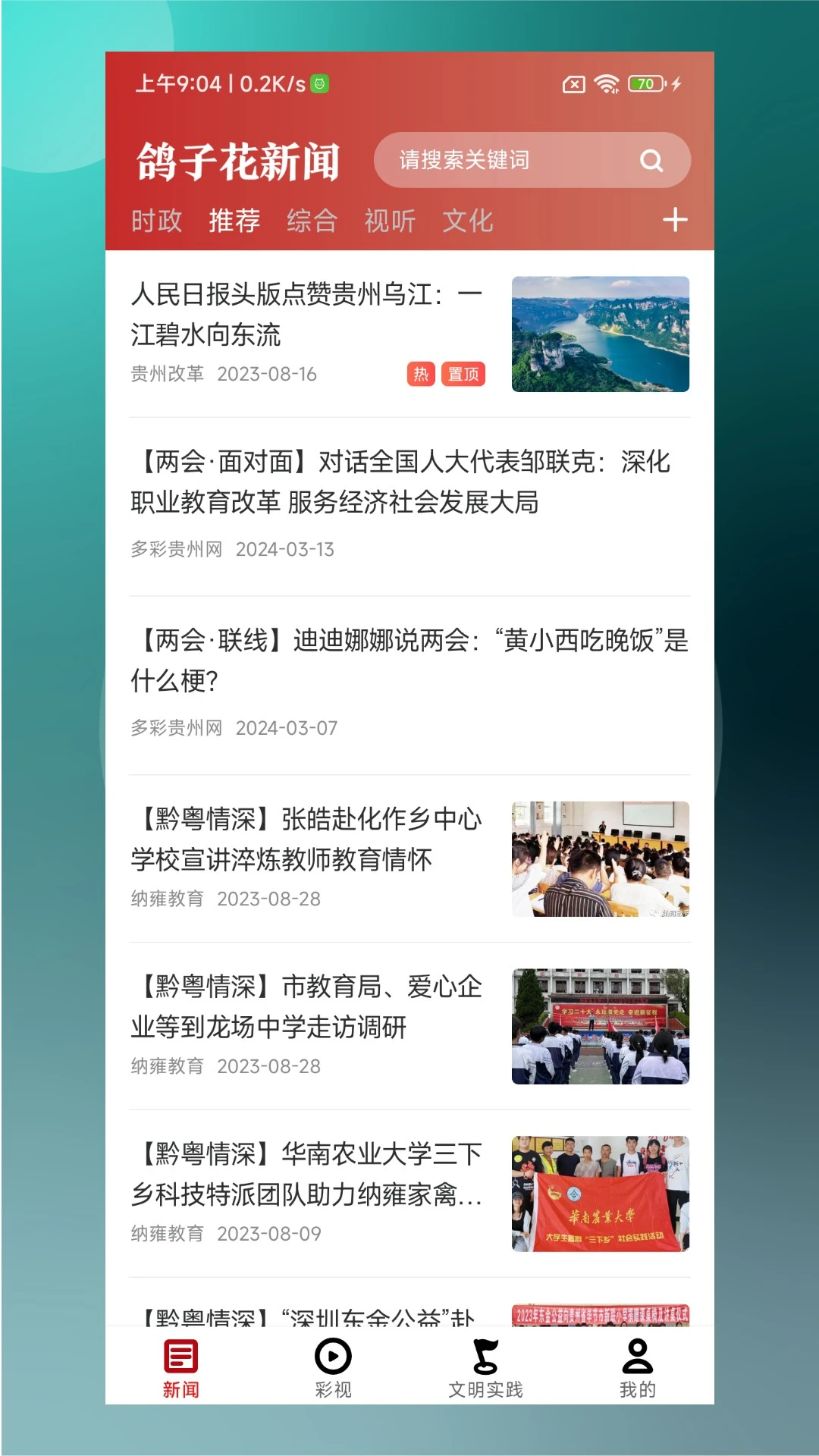
Task: Open the 华南农业大学三下乡 article
Action: point(307,1175)
